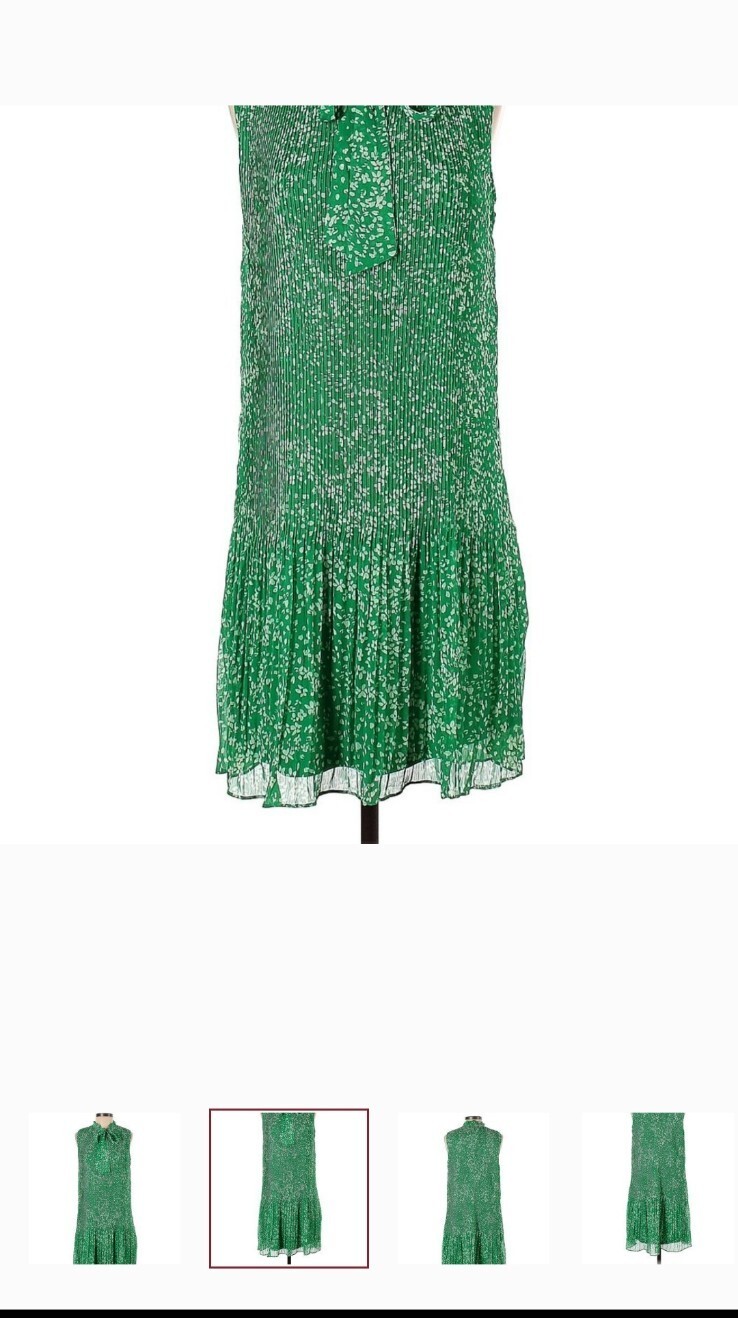The height and width of the screenshot is (1318, 738).
Task: Select the thumbnail showing the dress's full back view
Action: [473, 1188]
